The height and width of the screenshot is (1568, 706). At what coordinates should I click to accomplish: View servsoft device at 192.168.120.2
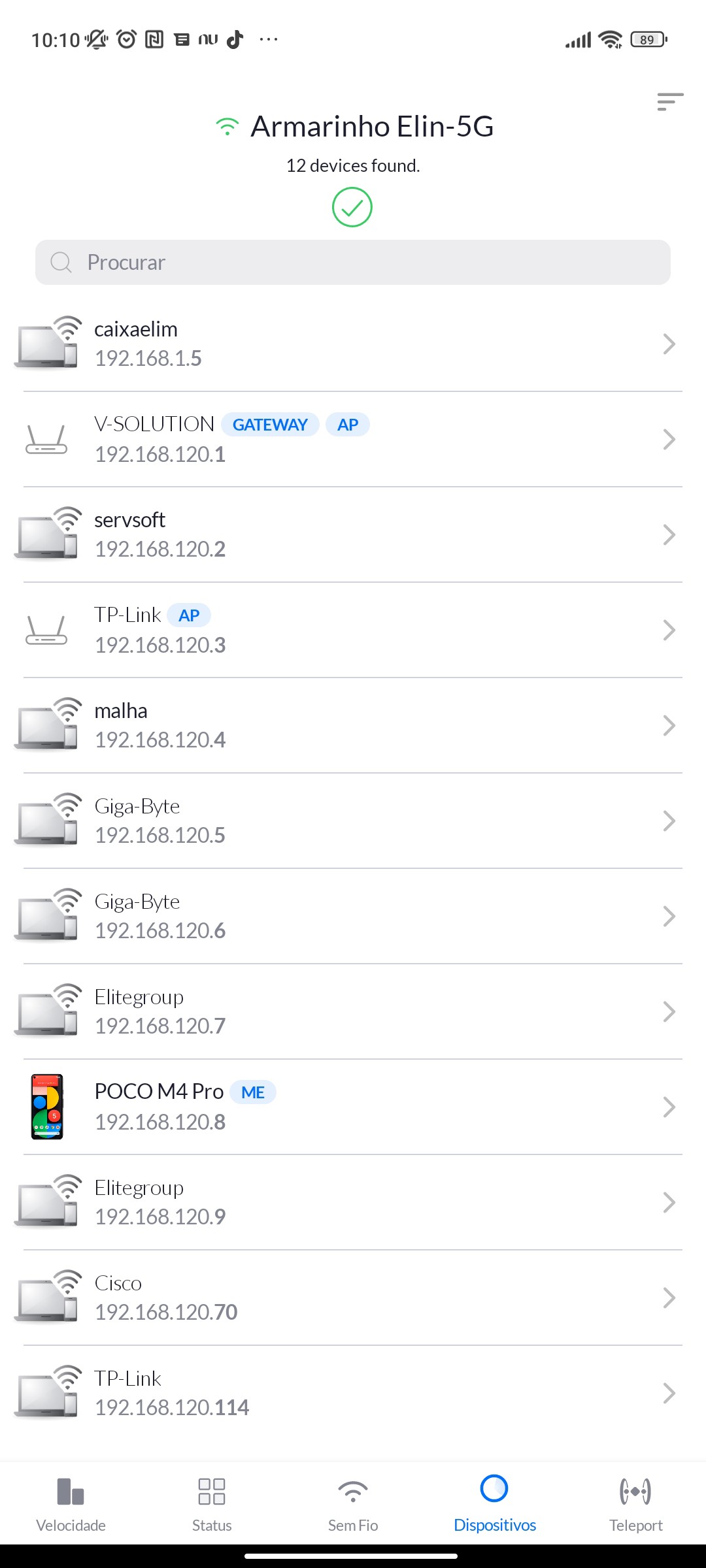(x=353, y=534)
